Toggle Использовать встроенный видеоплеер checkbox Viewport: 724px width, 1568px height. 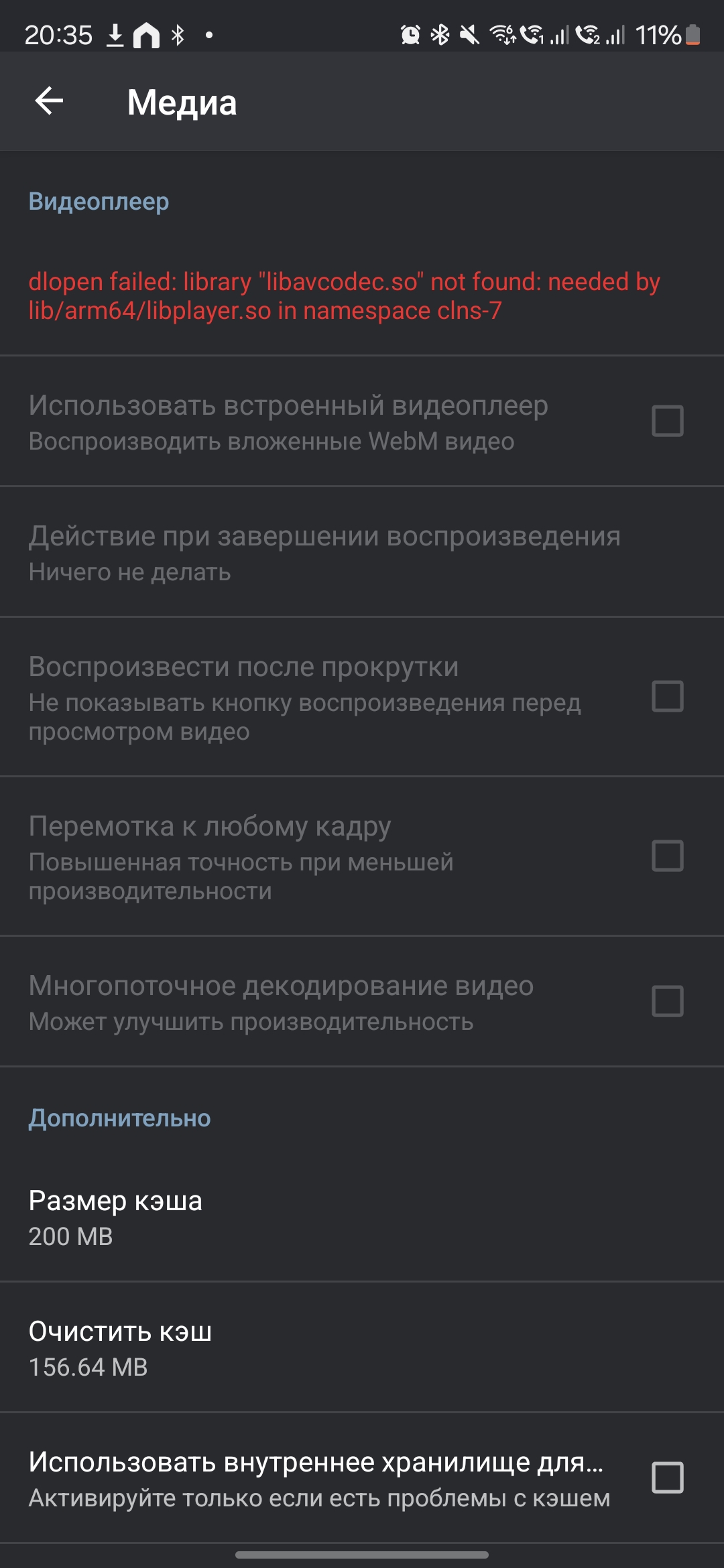tap(668, 421)
